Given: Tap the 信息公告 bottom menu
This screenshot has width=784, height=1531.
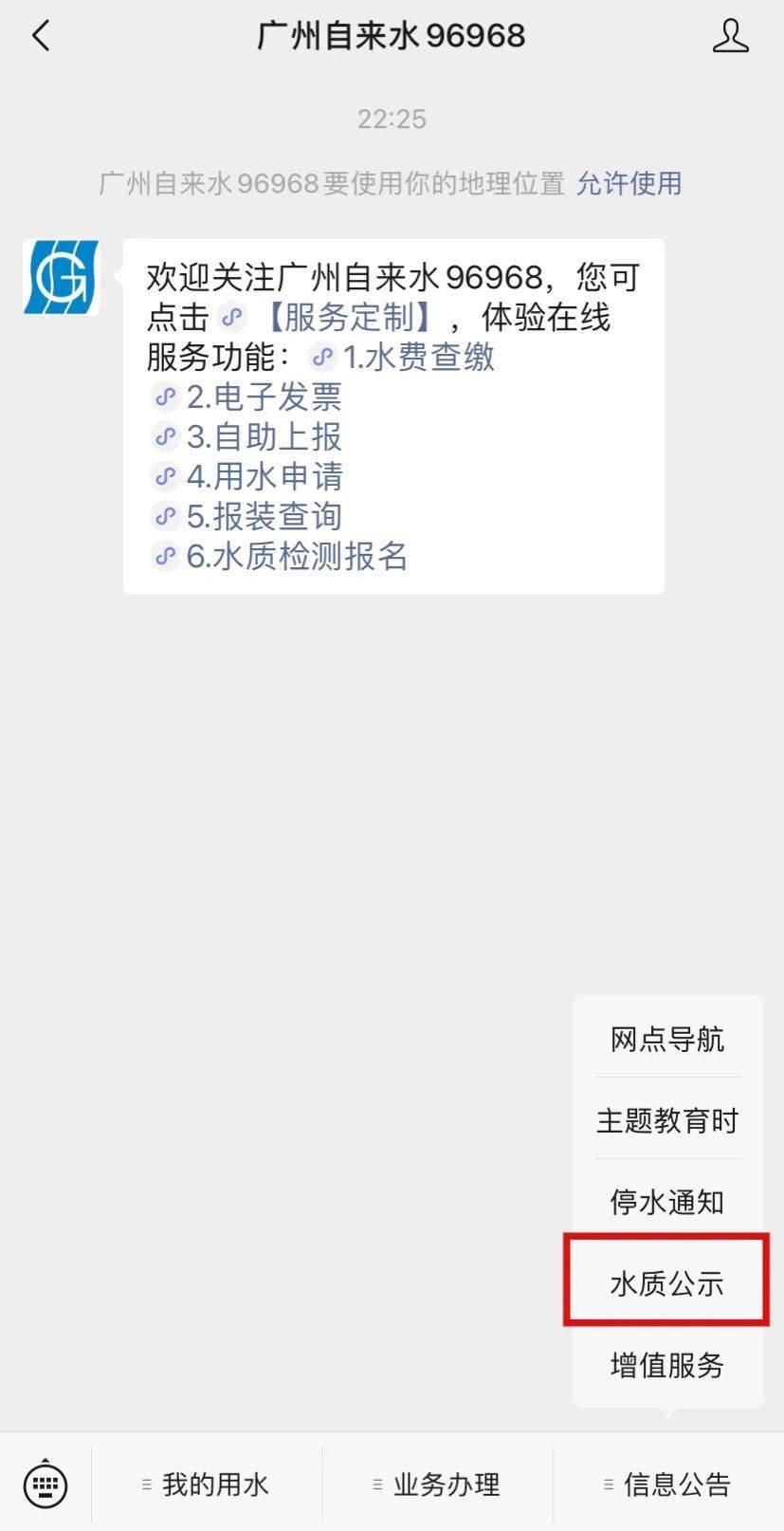Looking at the screenshot, I should click(x=668, y=1484).
